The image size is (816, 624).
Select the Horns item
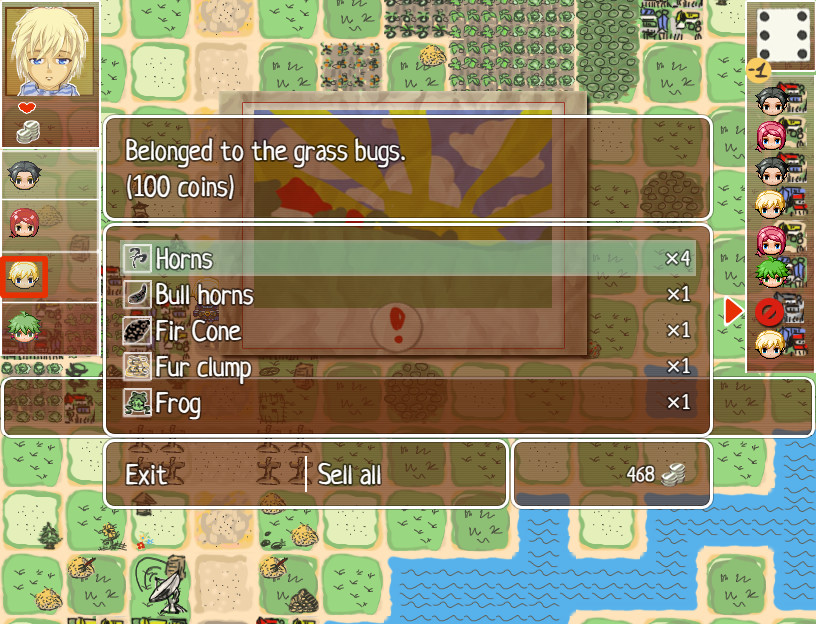click(x=184, y=259)
